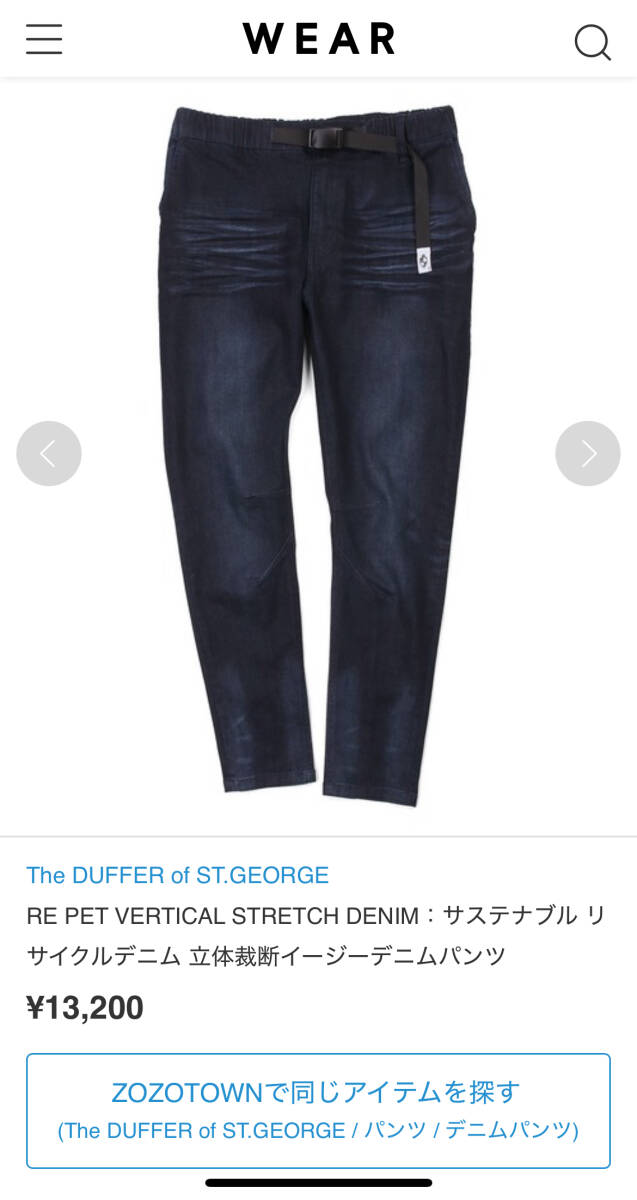Open the search magnifier
This screenshot has width=637, height=1200.
pyautogui.click(x=592, y=42)
